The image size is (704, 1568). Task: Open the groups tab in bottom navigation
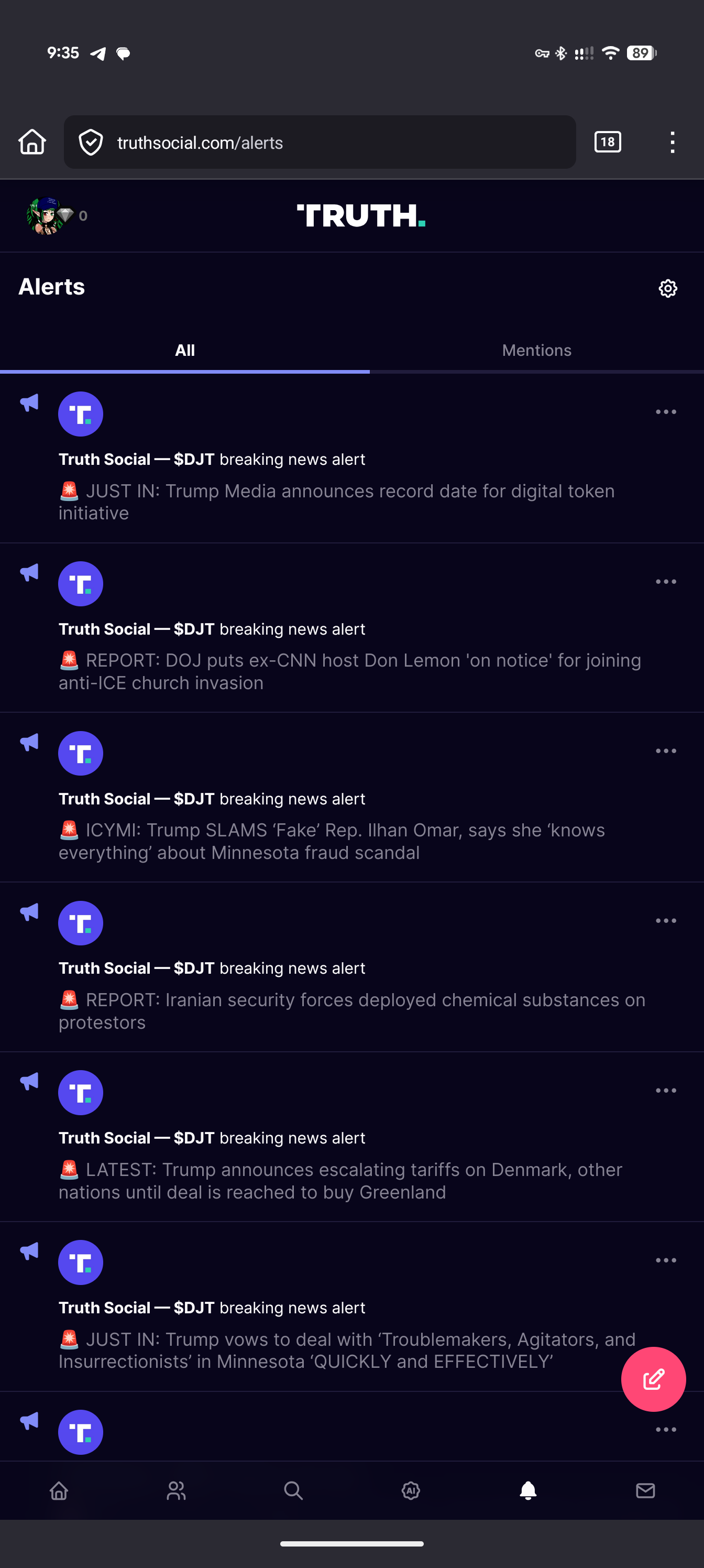(x=177, y=1490)
